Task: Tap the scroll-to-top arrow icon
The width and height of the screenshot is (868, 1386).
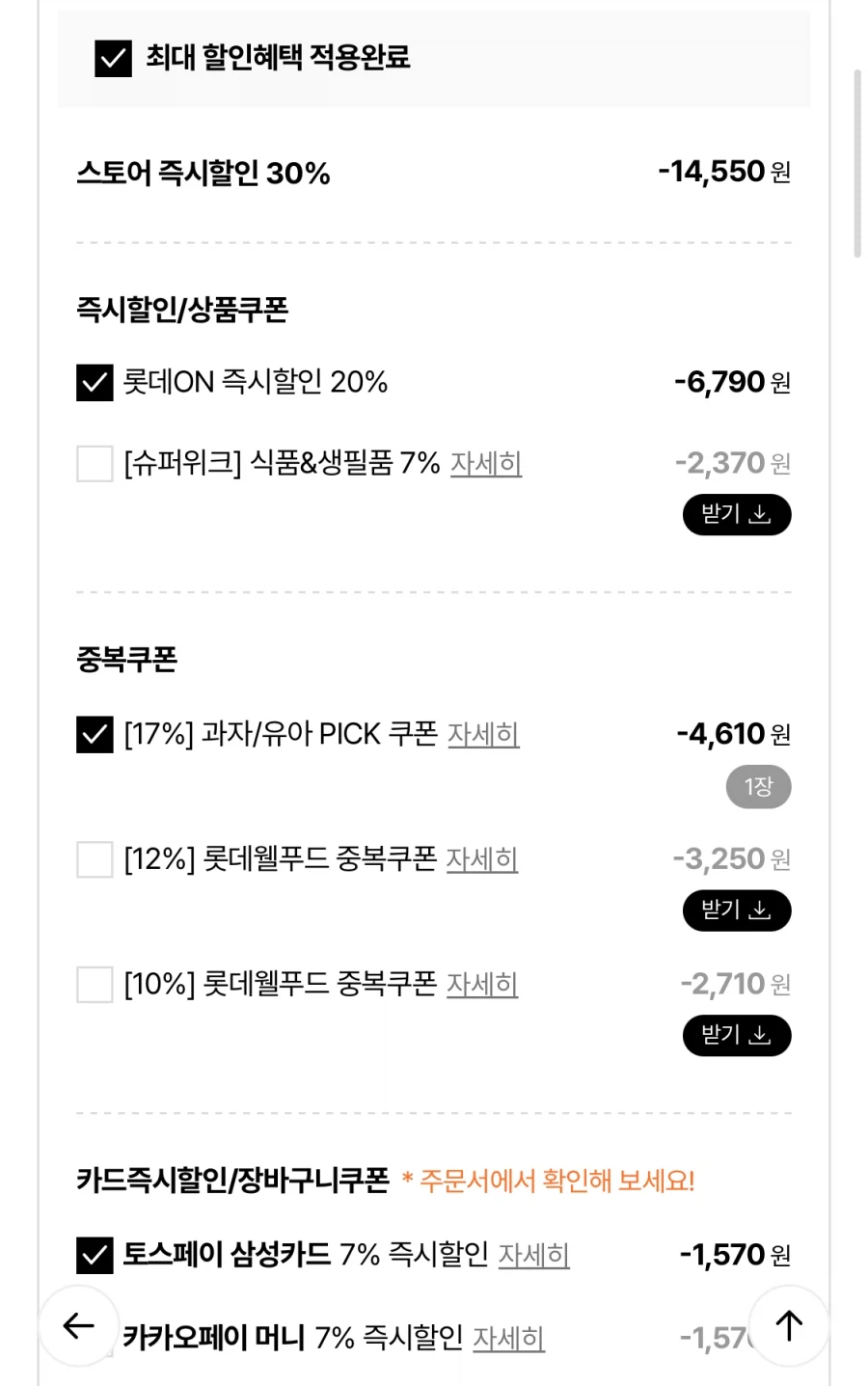Action: [789, 1326]
